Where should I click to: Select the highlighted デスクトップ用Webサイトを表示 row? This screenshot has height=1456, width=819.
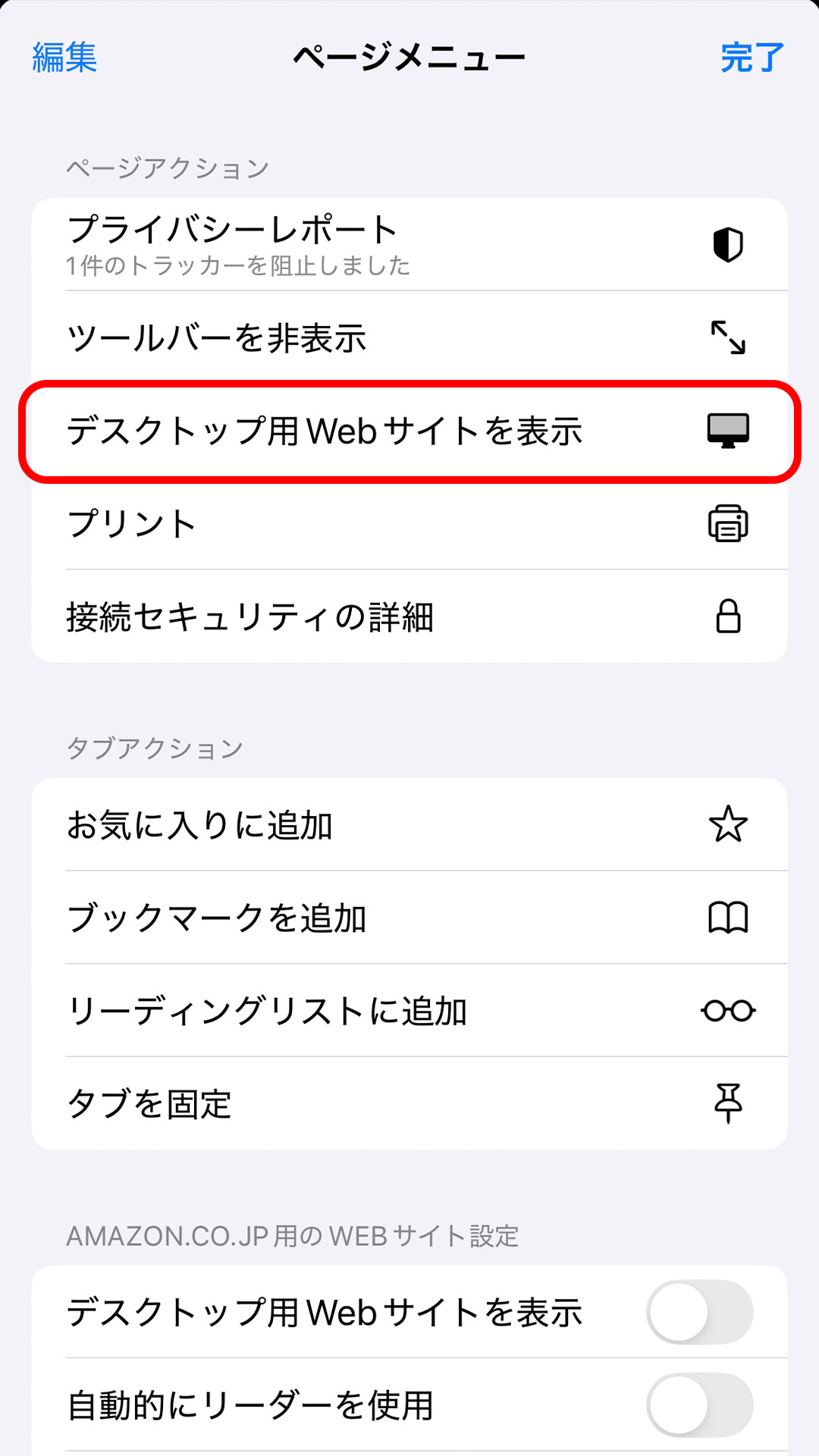[x=326, y=430]
